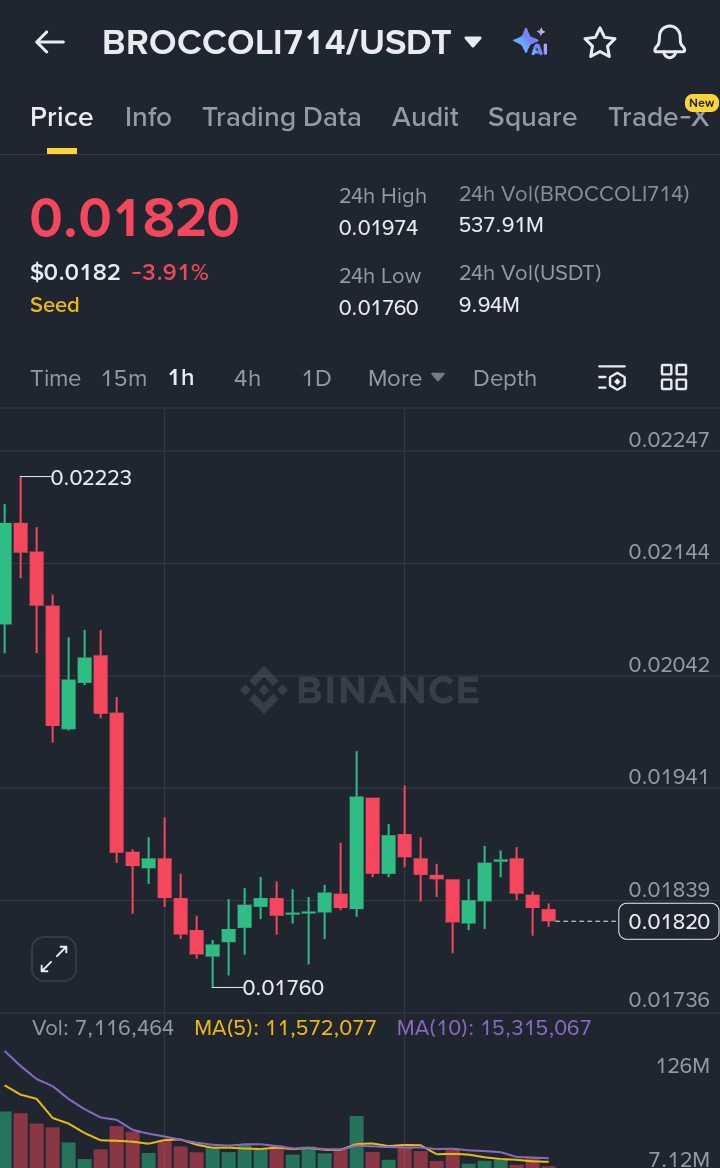This screenshot has height=1168, width=720.
Task: Open the Square tab
Action: coord(532,117)
